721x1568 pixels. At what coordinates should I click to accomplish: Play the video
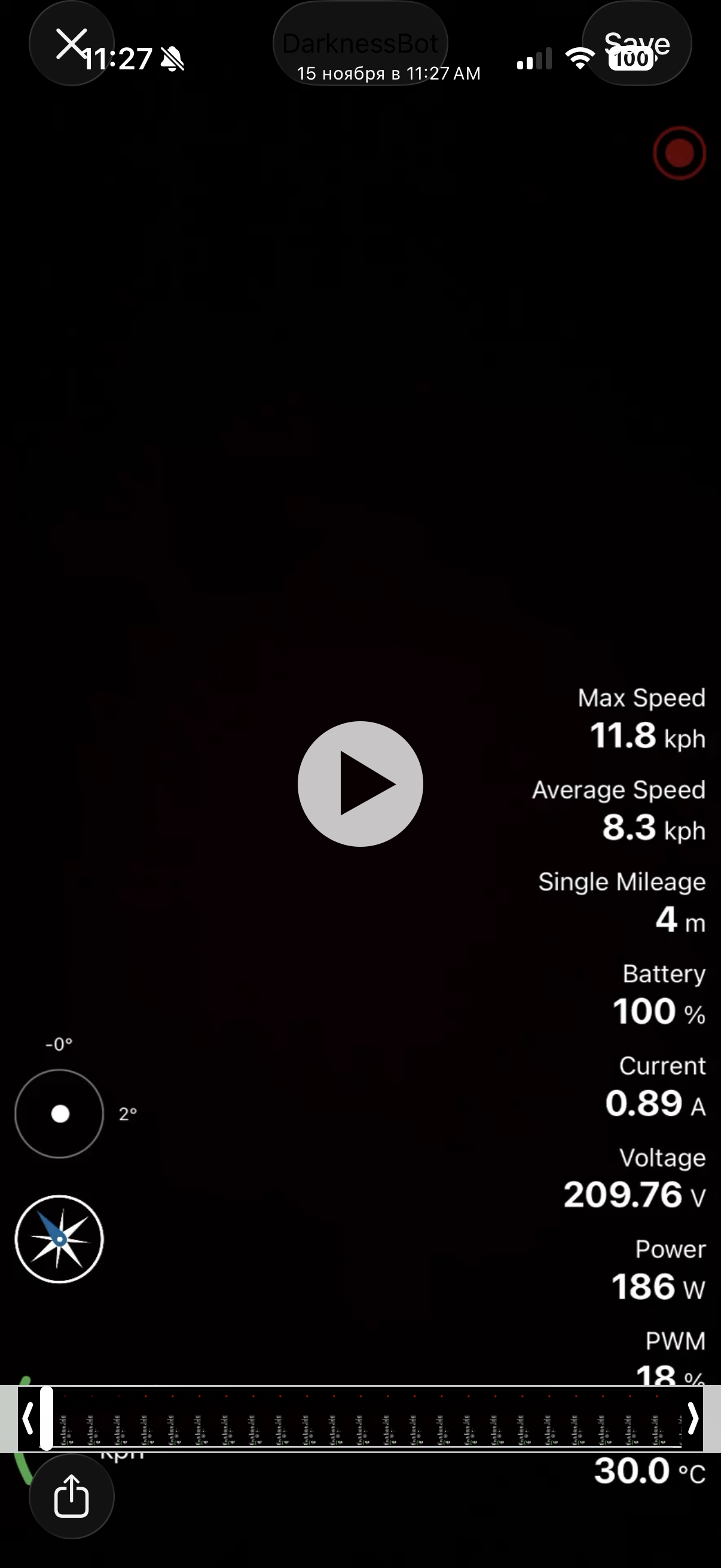point(360,783)
